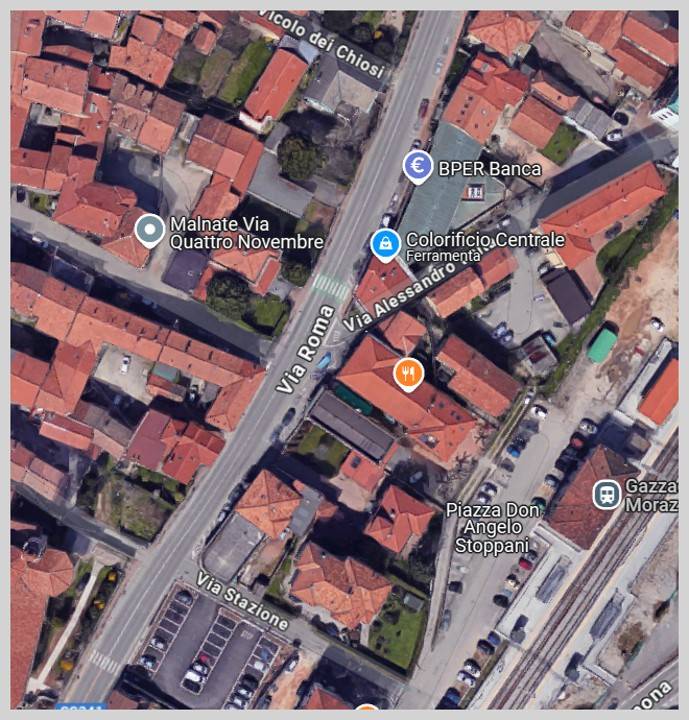Open the orange restaurant marker on the map
The width and height of the screenshot is (689, 720).
408,374
